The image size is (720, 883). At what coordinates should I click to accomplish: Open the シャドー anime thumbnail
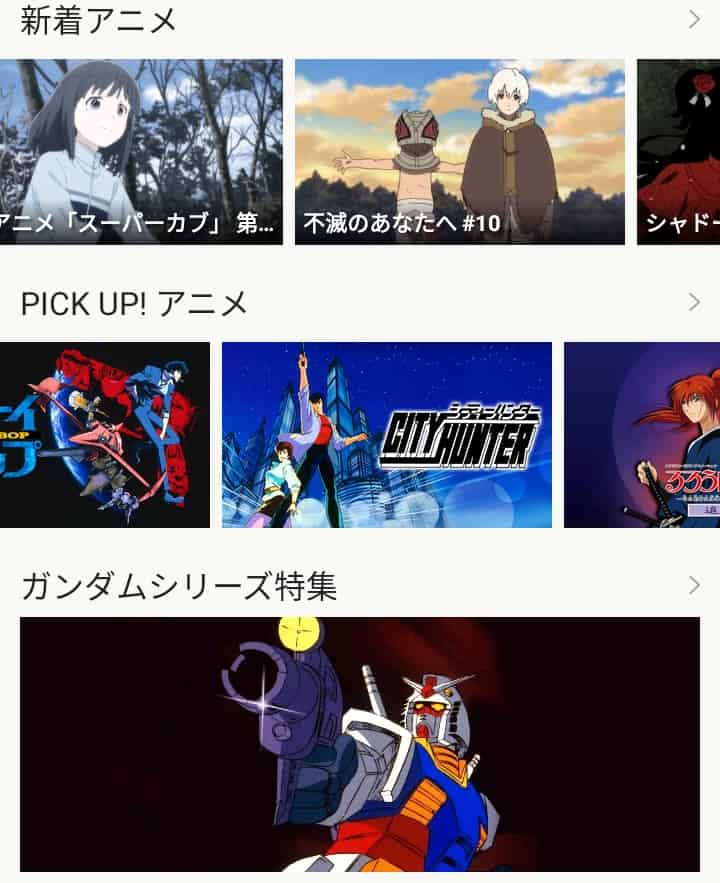pos(679,150)
